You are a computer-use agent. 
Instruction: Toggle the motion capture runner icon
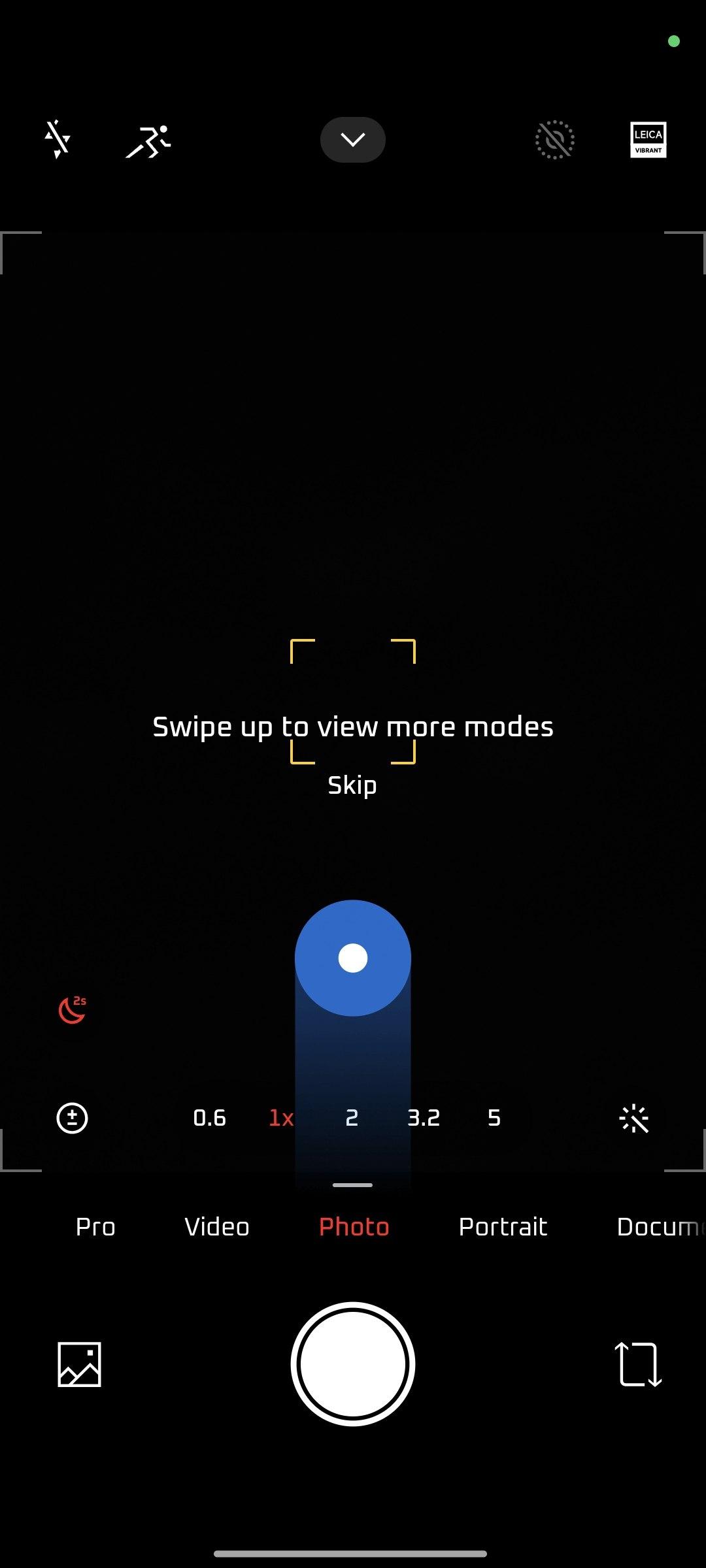[x=148, y=140]
